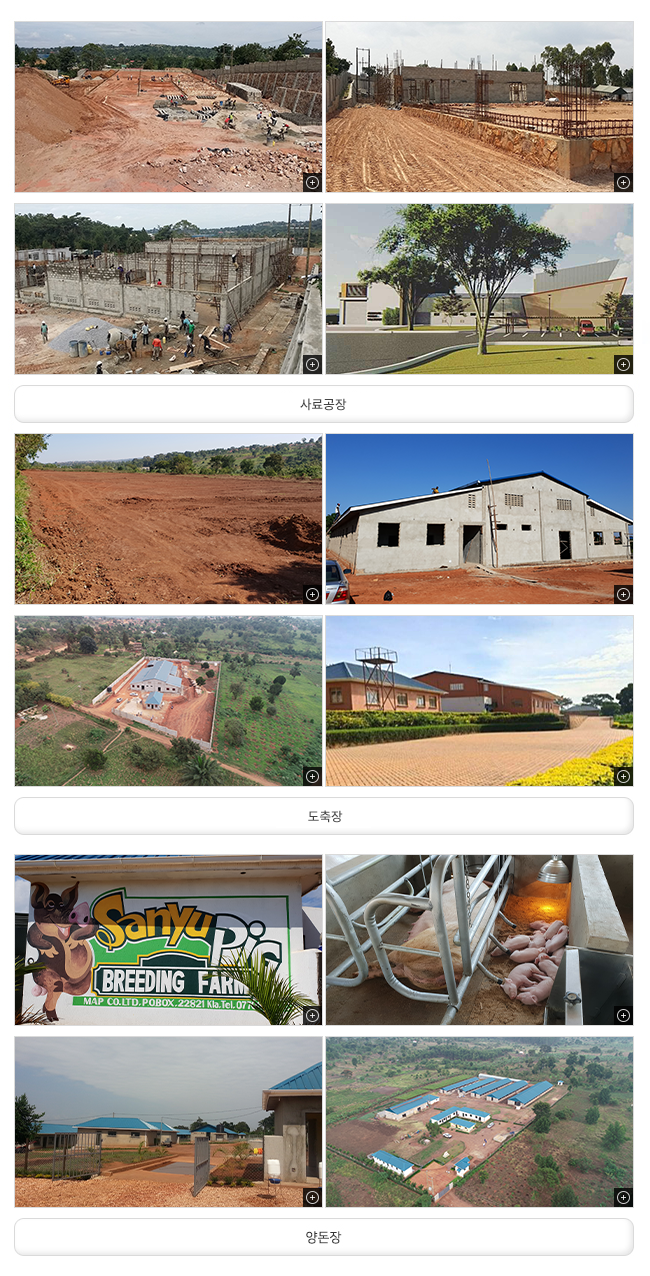Screen dimensions: 650x1276
Task: Open aerial view of blue-roofed pig farm
Action: tap(479, 1122)
